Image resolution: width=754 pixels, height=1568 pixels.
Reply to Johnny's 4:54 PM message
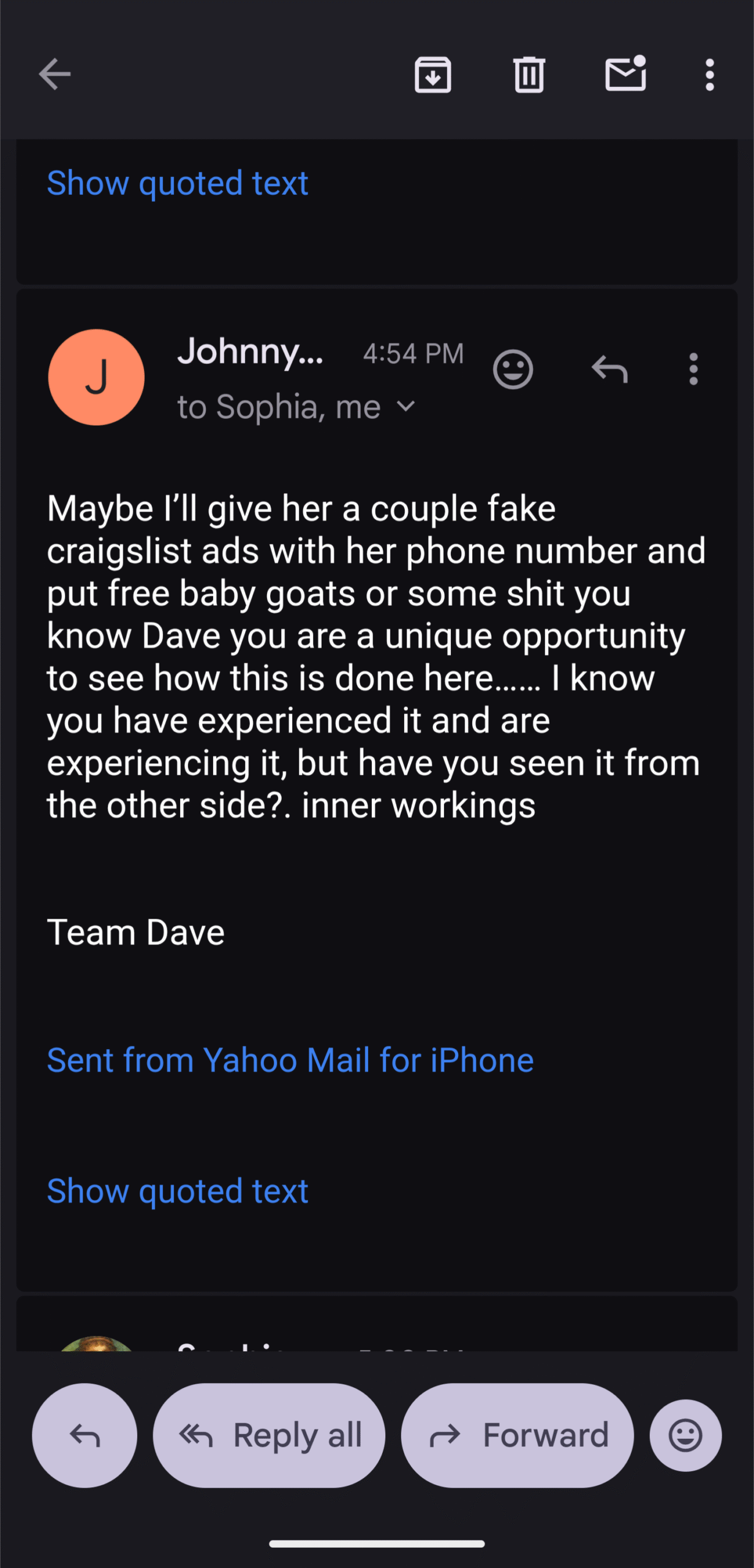tap(609, 369)
